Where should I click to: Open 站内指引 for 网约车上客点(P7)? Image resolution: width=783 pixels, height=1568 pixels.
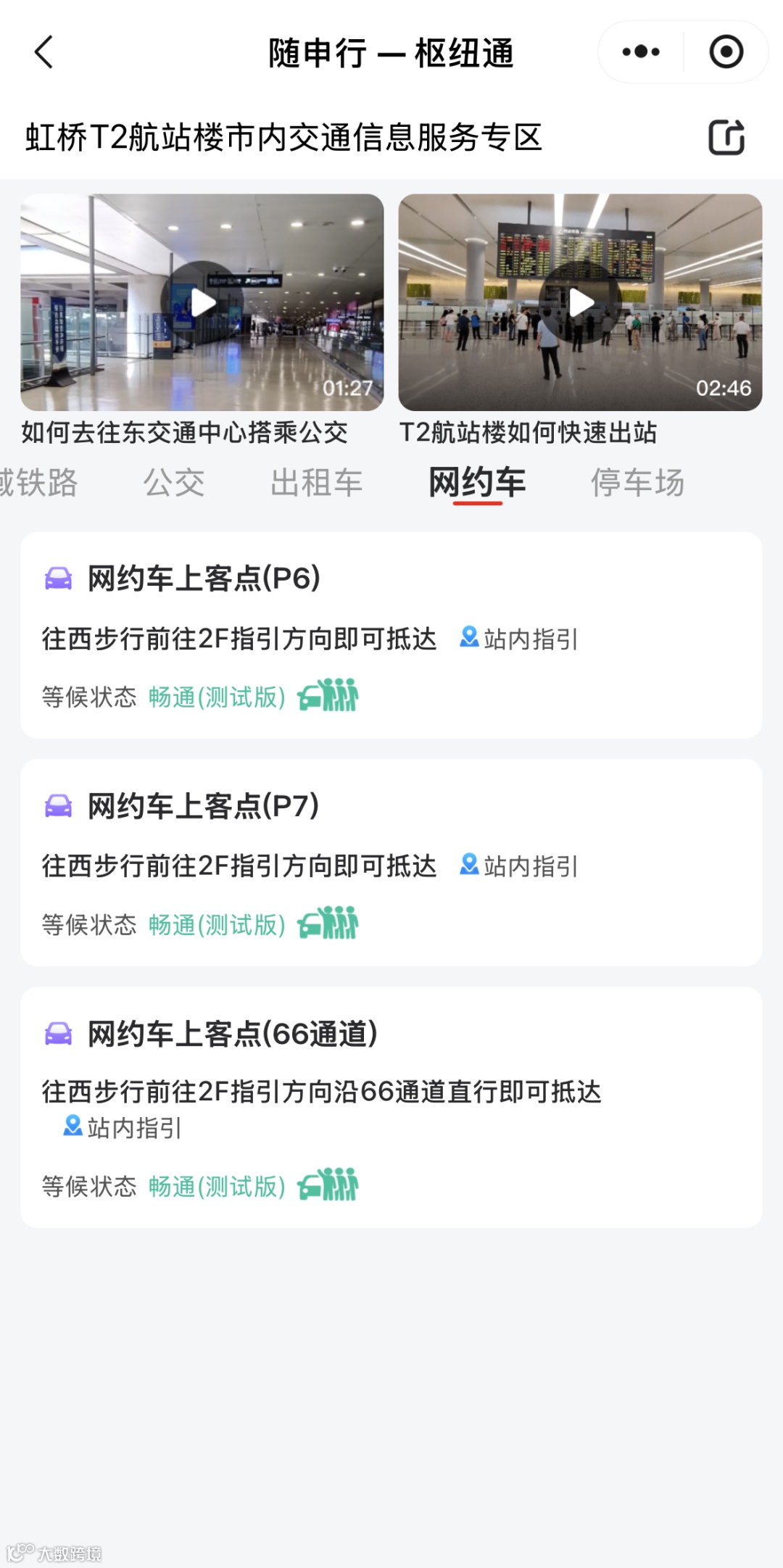(x=519, y=866)
